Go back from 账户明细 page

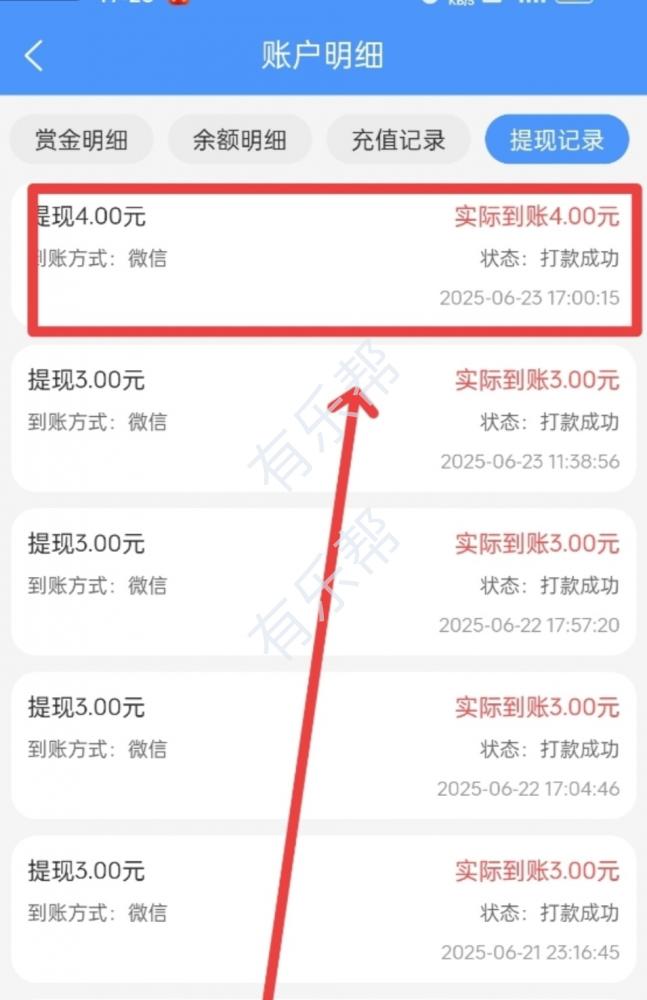point(34,56)
